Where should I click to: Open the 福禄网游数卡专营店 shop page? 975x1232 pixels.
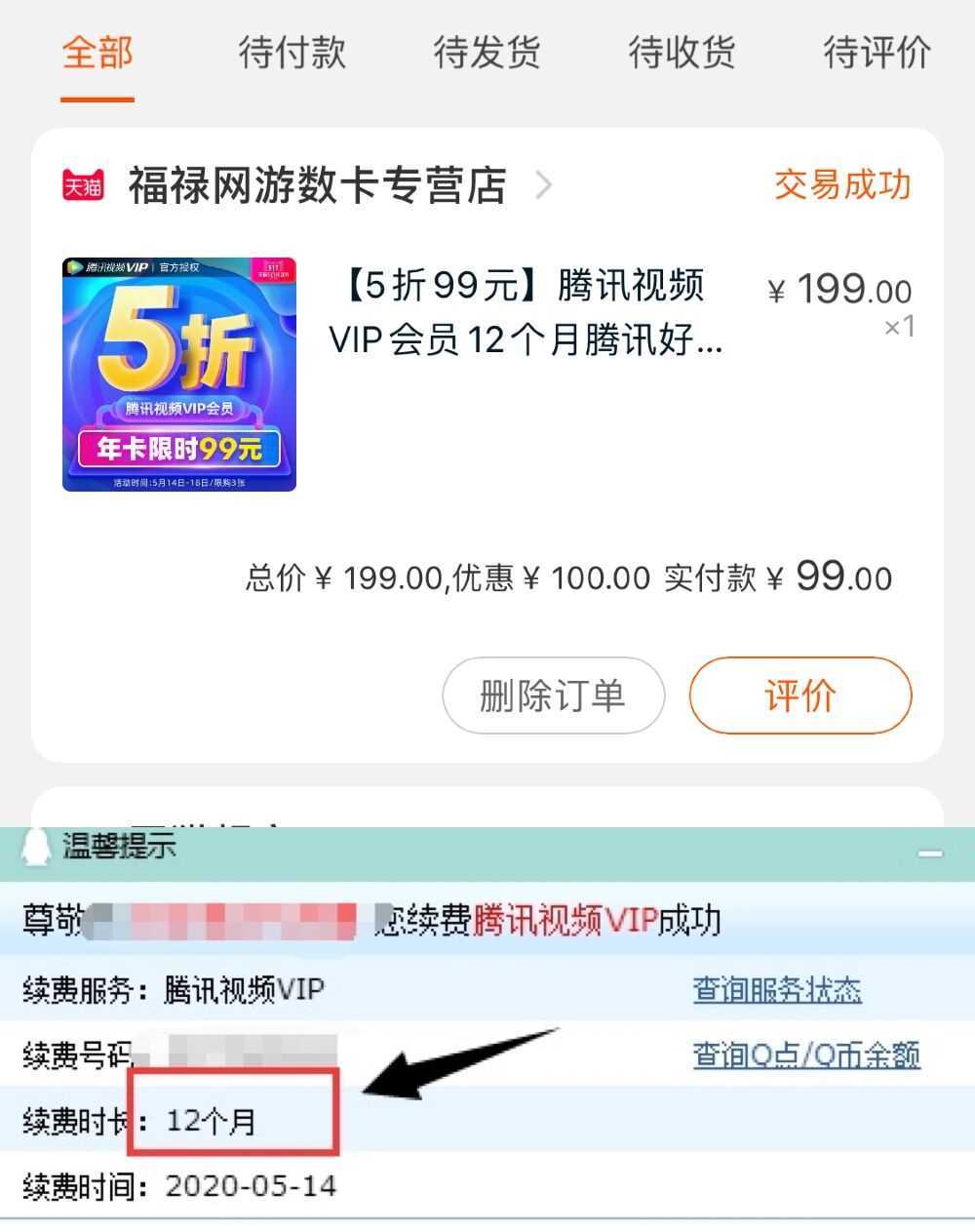pyautogui.click(x=318, y=185)
